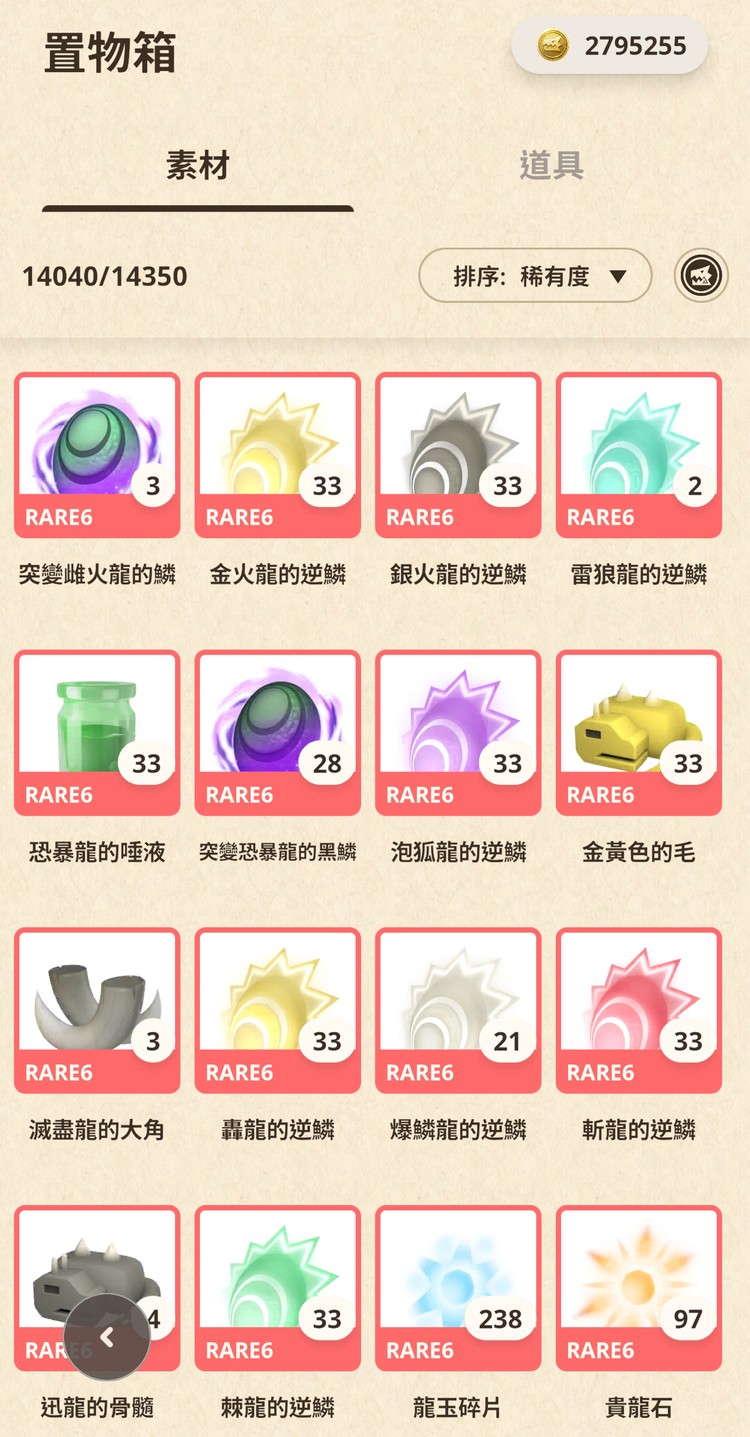Screen dimensions: 750x1437
Task: Tap the monster filter icon
Action: pos(701,276)
